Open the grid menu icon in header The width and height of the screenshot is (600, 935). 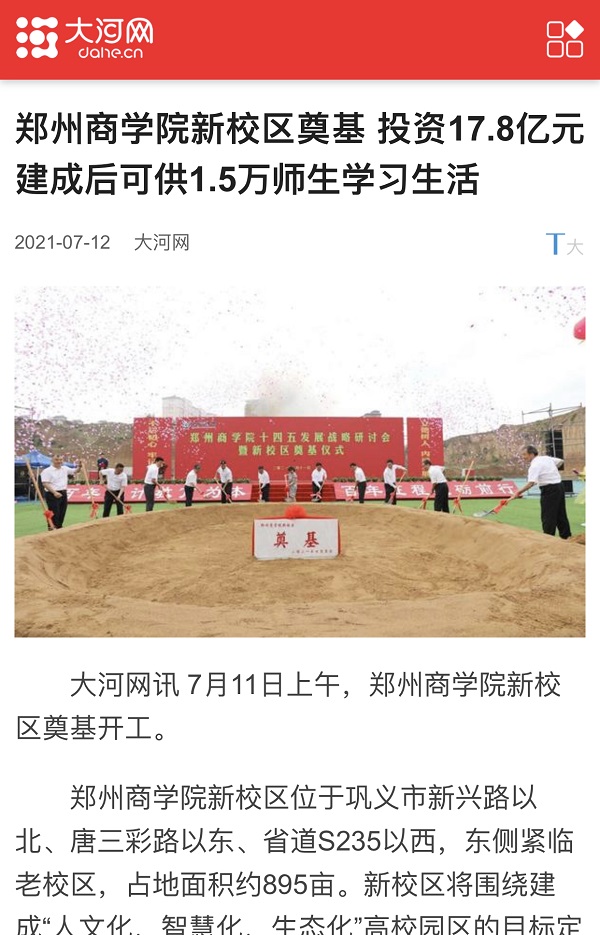point(564,39)
